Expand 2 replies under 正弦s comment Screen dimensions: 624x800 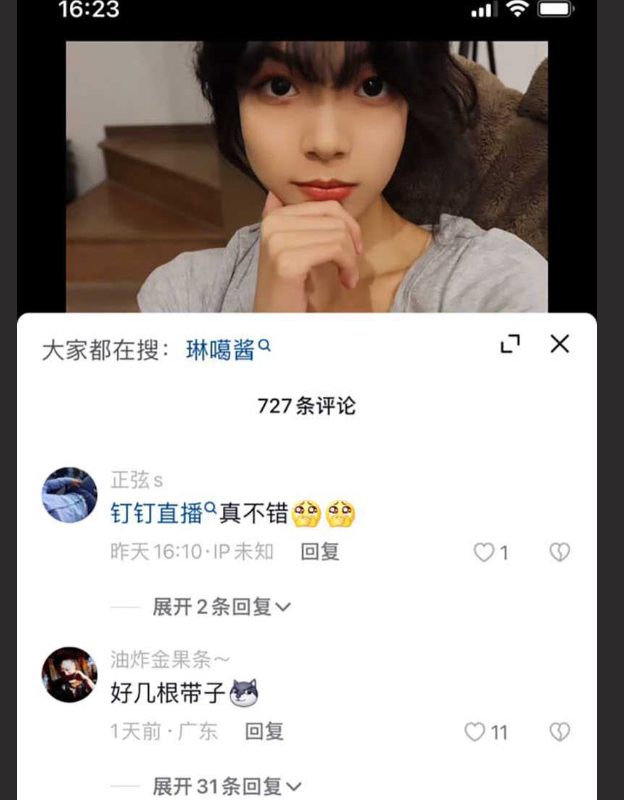[x=221, y=607]
